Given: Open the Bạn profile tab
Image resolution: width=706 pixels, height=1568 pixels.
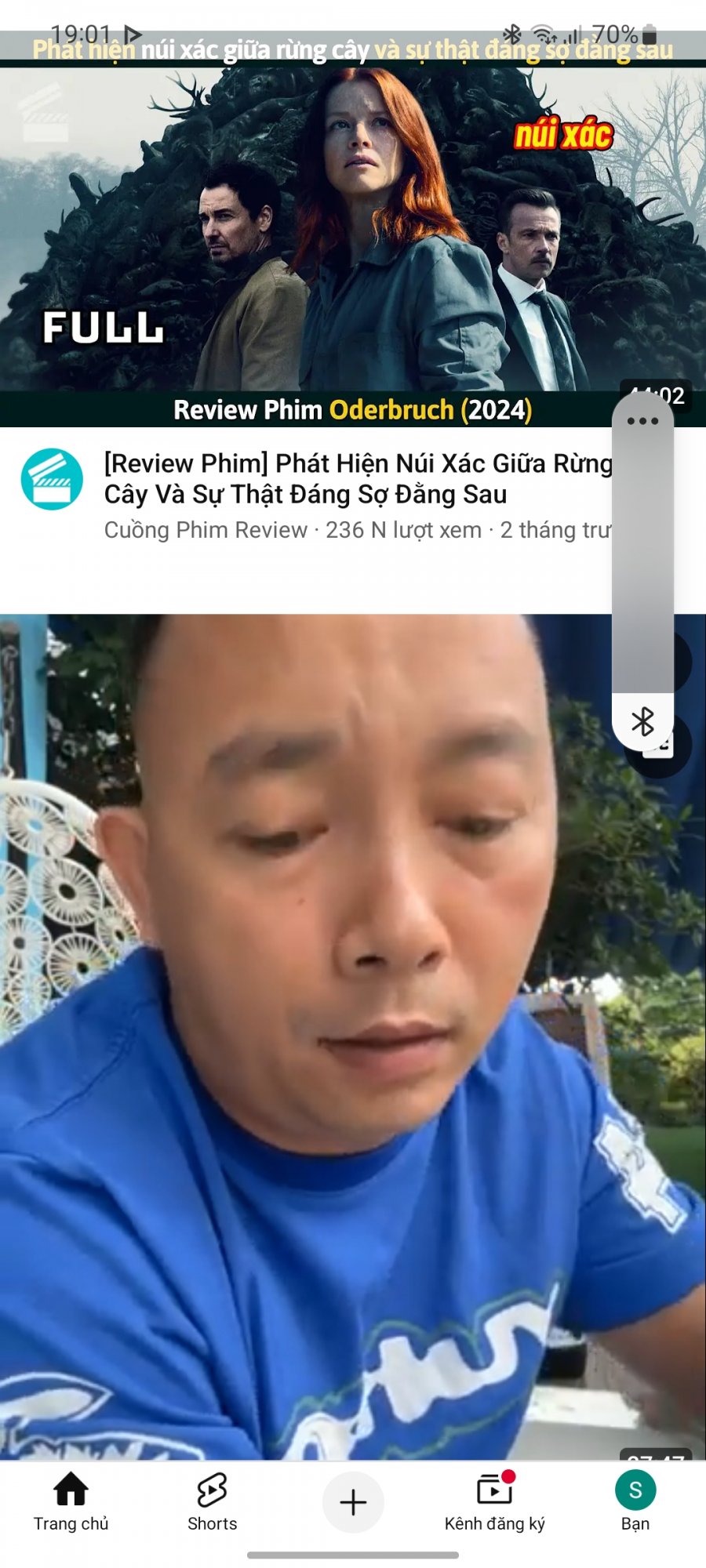Looking at the screenshot, I should pyautogui.click(x=635, y=1501).
